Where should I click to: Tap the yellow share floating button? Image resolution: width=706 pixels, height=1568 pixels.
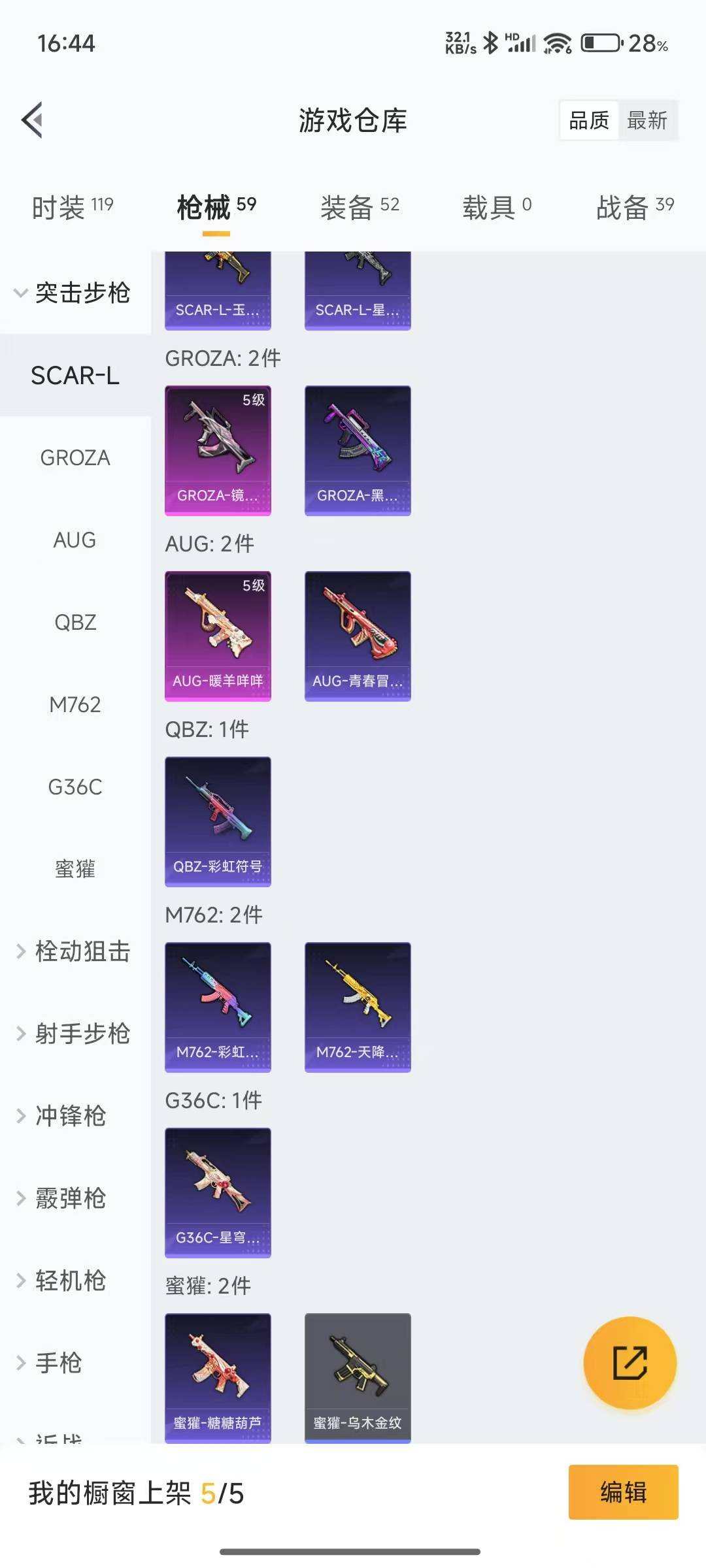pos(630,1362)
